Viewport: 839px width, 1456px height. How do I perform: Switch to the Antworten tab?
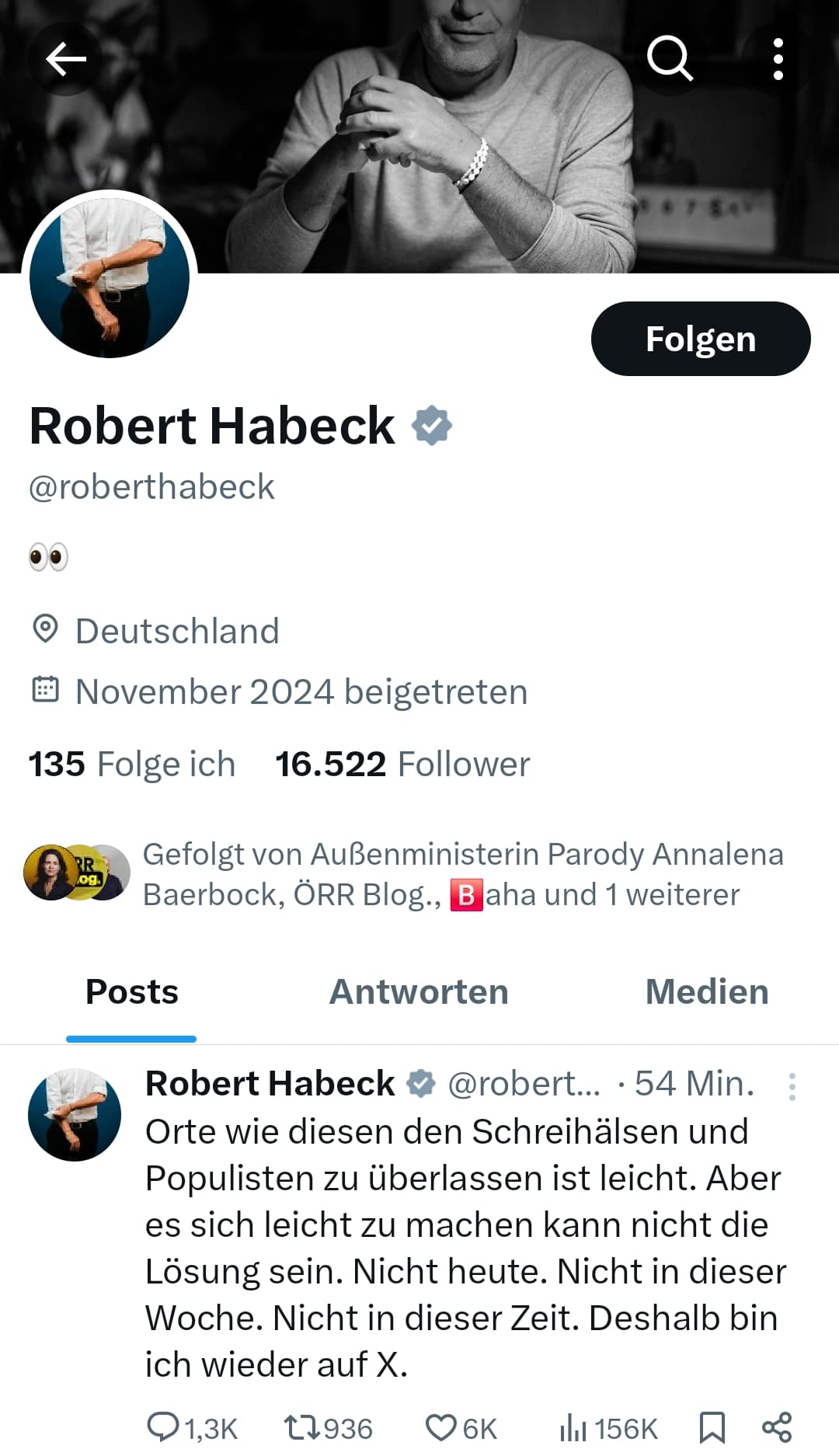point(419,991)
